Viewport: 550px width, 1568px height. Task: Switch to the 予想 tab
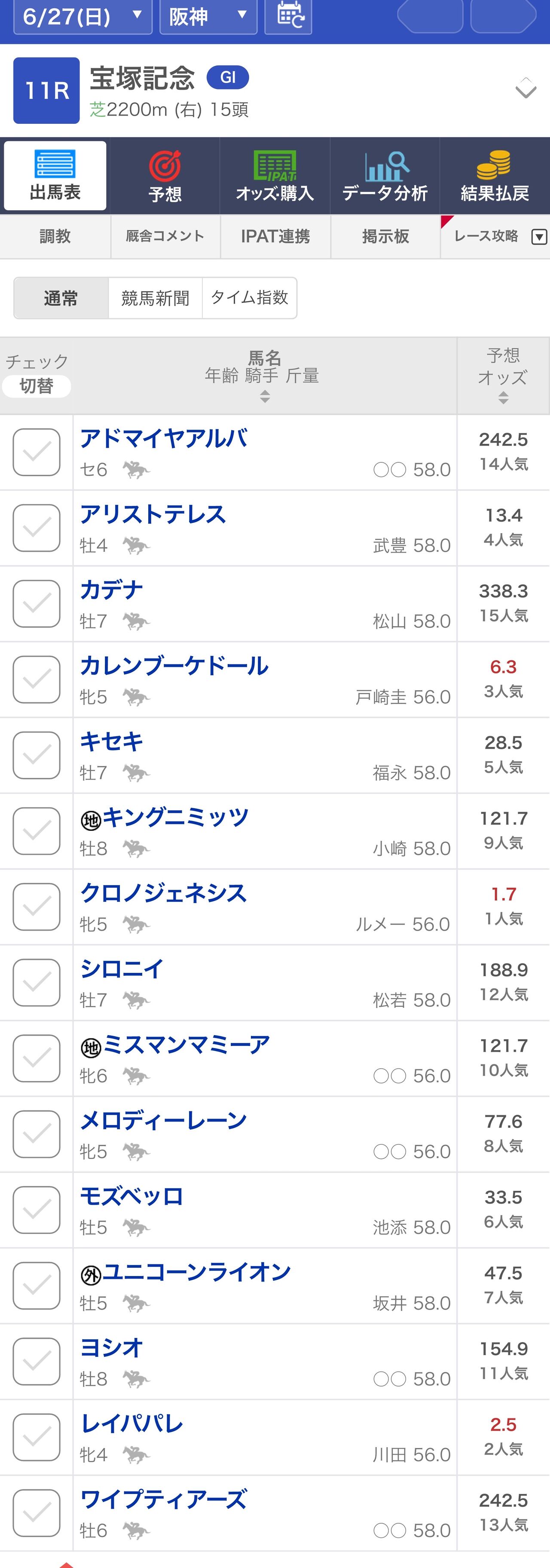pos(165,176)
